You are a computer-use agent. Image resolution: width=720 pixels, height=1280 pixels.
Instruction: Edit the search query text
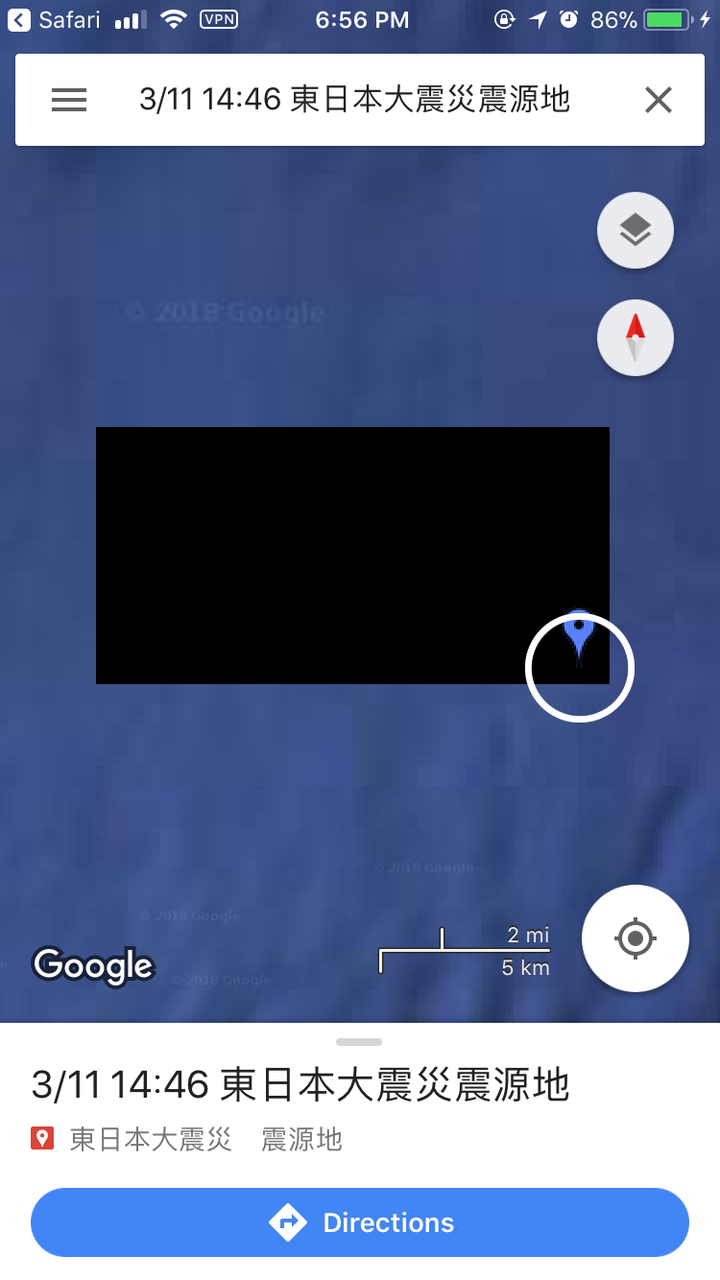click(x=354, y=100)
